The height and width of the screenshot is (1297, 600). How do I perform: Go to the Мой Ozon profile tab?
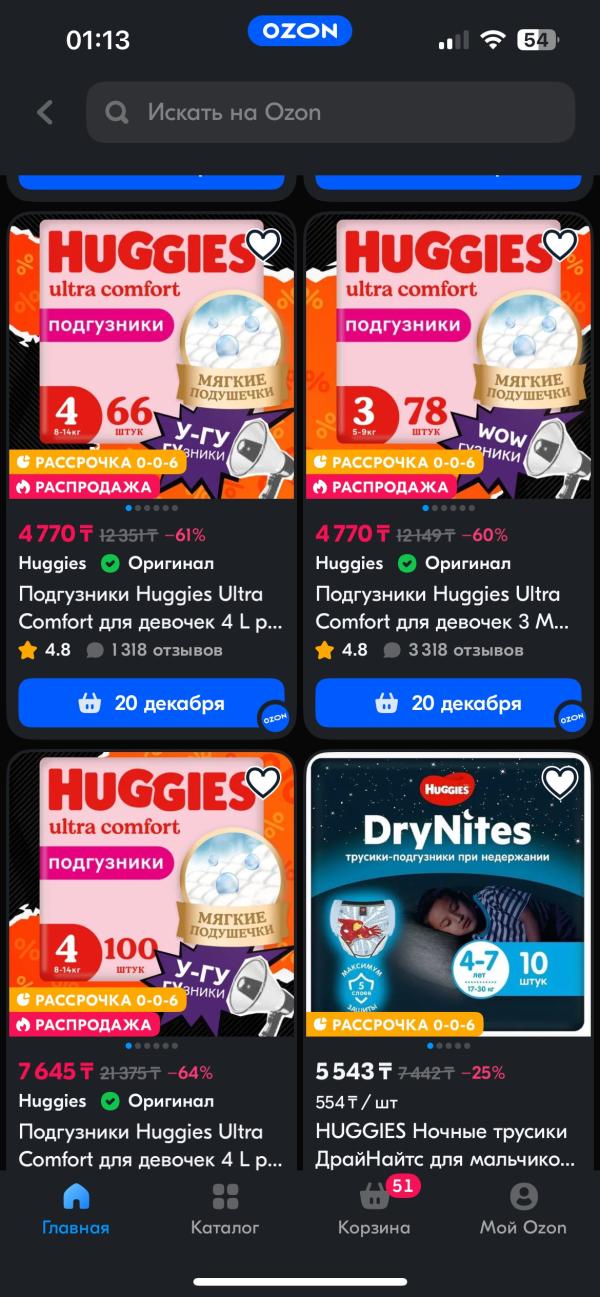coord(523,1208)
